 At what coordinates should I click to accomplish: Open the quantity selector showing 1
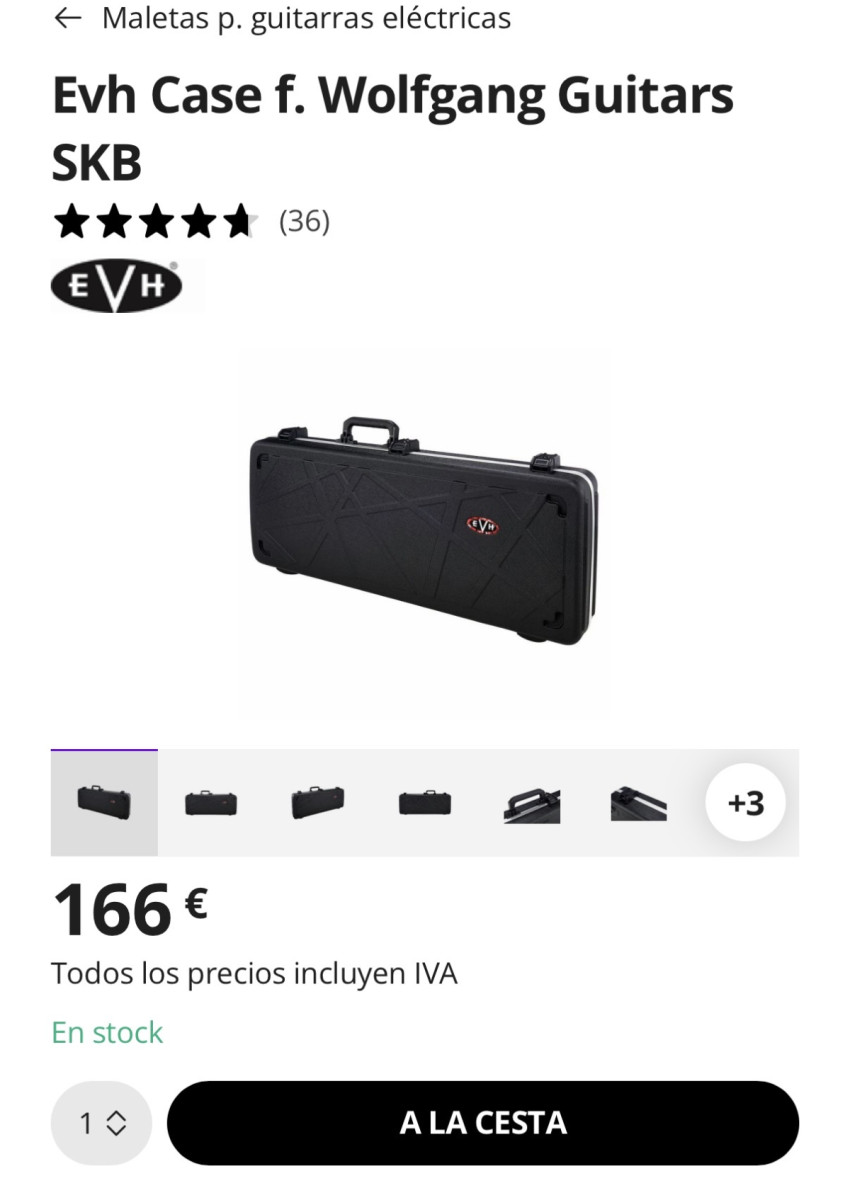coord(102,1123)
